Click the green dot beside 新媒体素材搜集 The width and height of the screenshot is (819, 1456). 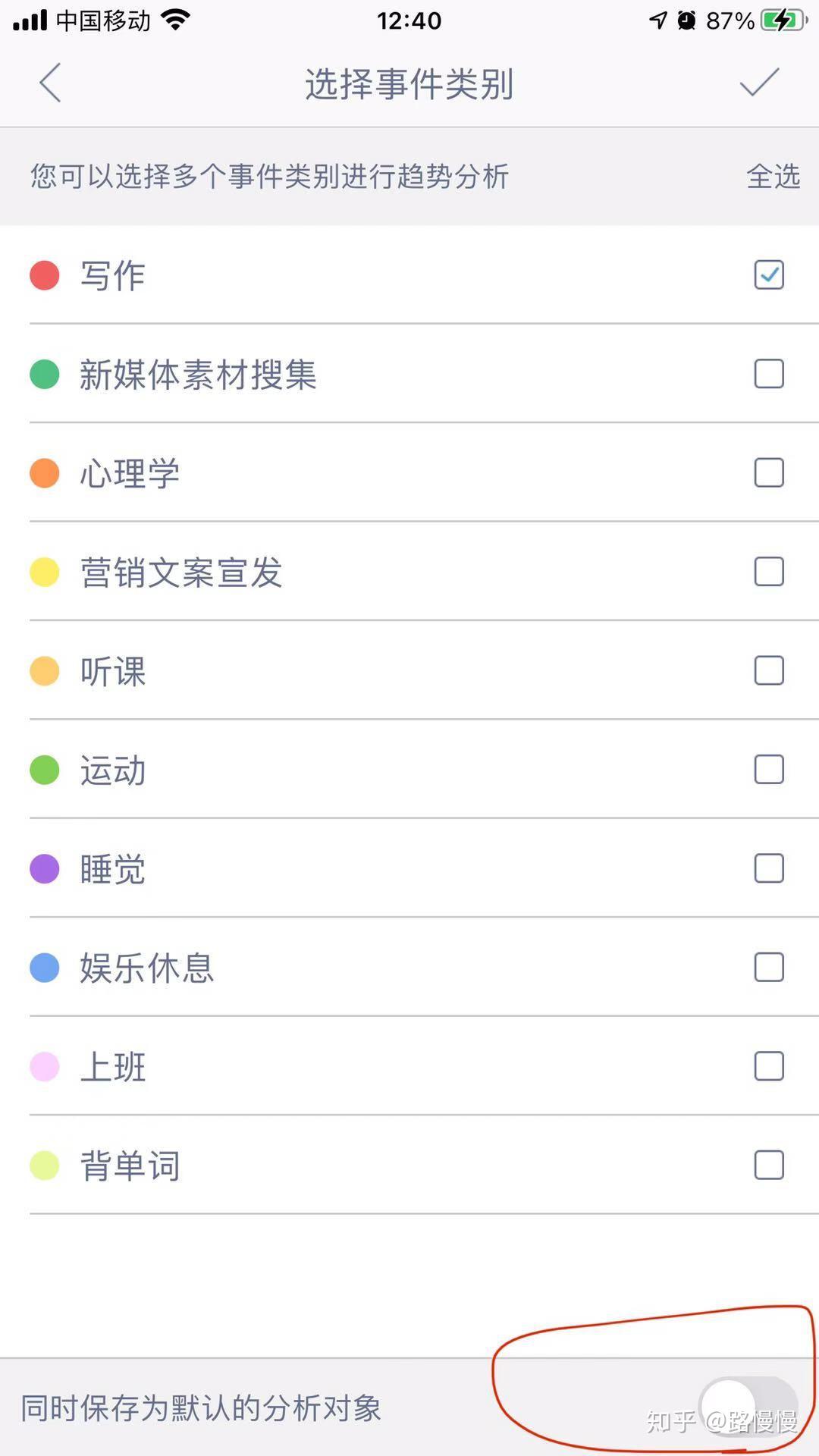click(x=45, y=374)
